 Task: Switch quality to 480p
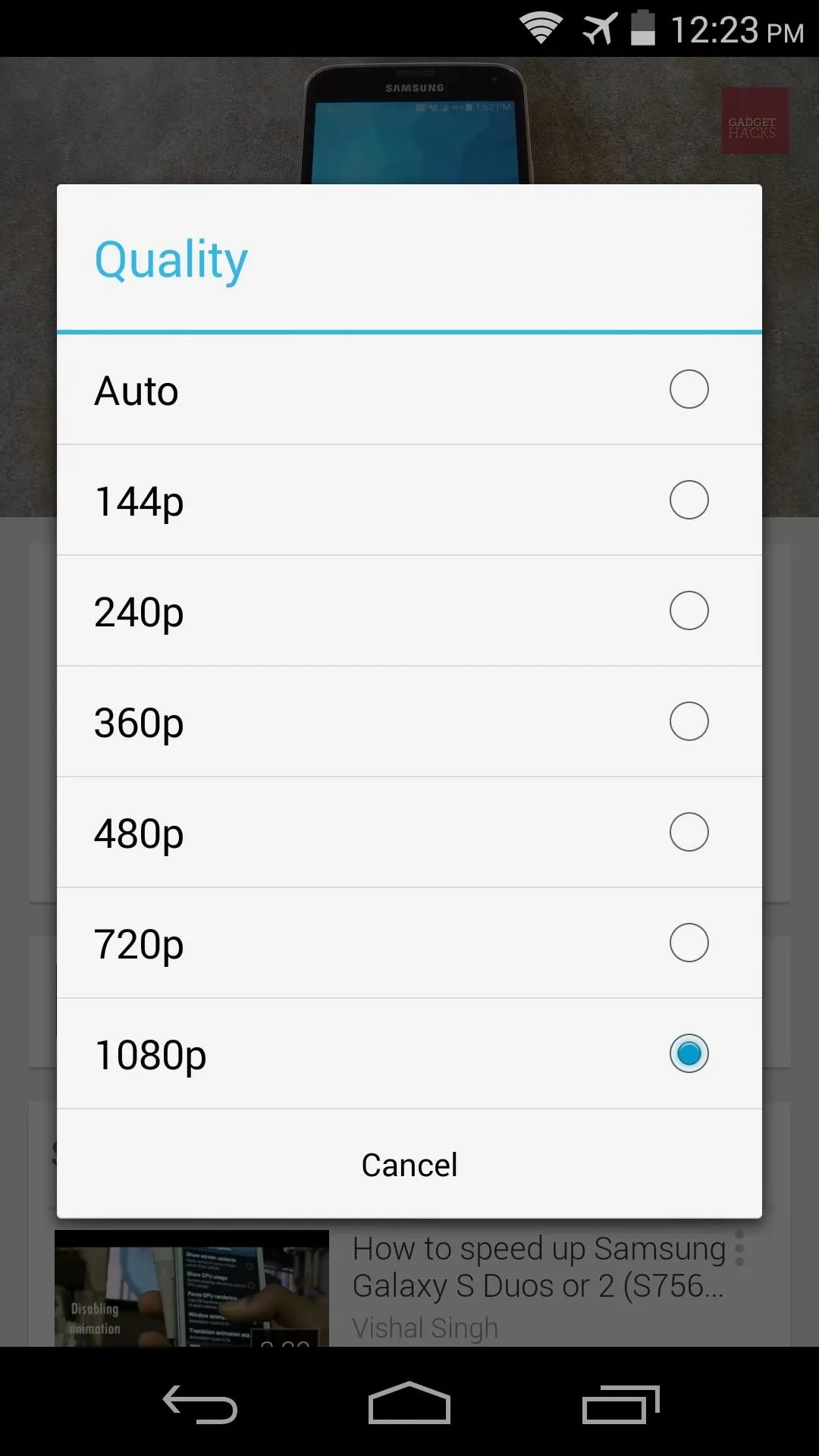409,833
